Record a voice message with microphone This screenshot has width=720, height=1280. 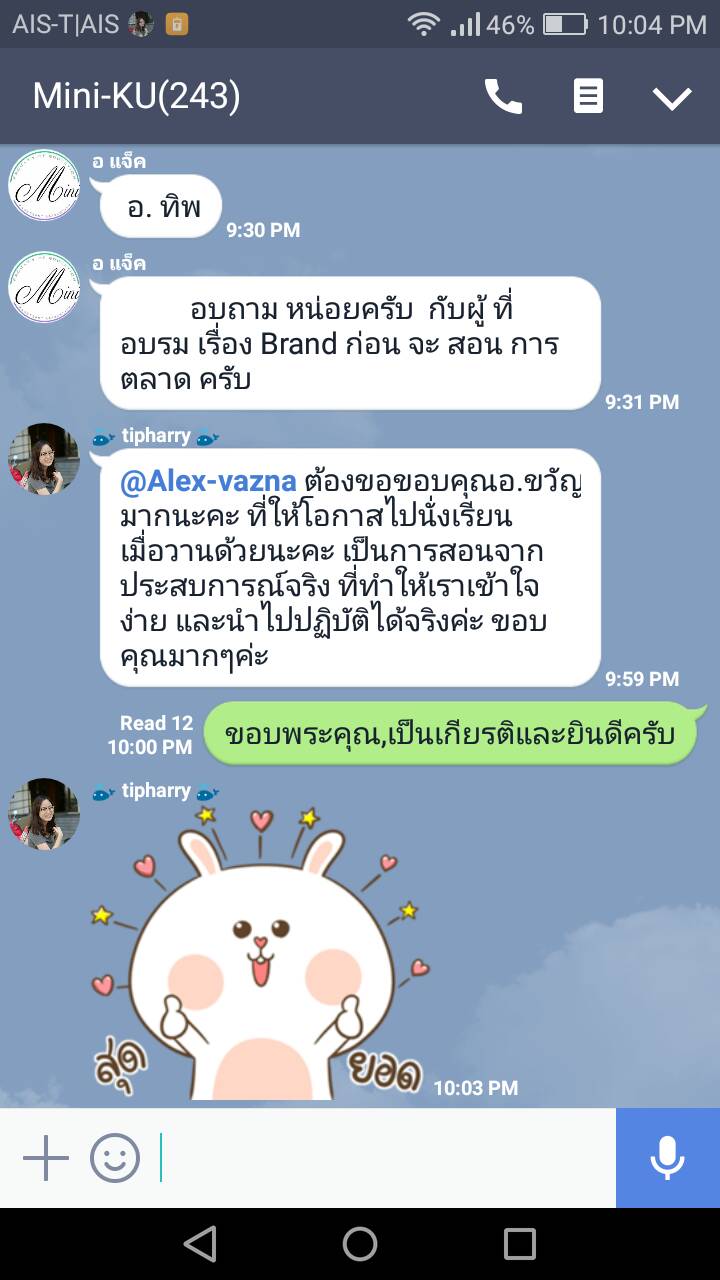point(667,1159)
